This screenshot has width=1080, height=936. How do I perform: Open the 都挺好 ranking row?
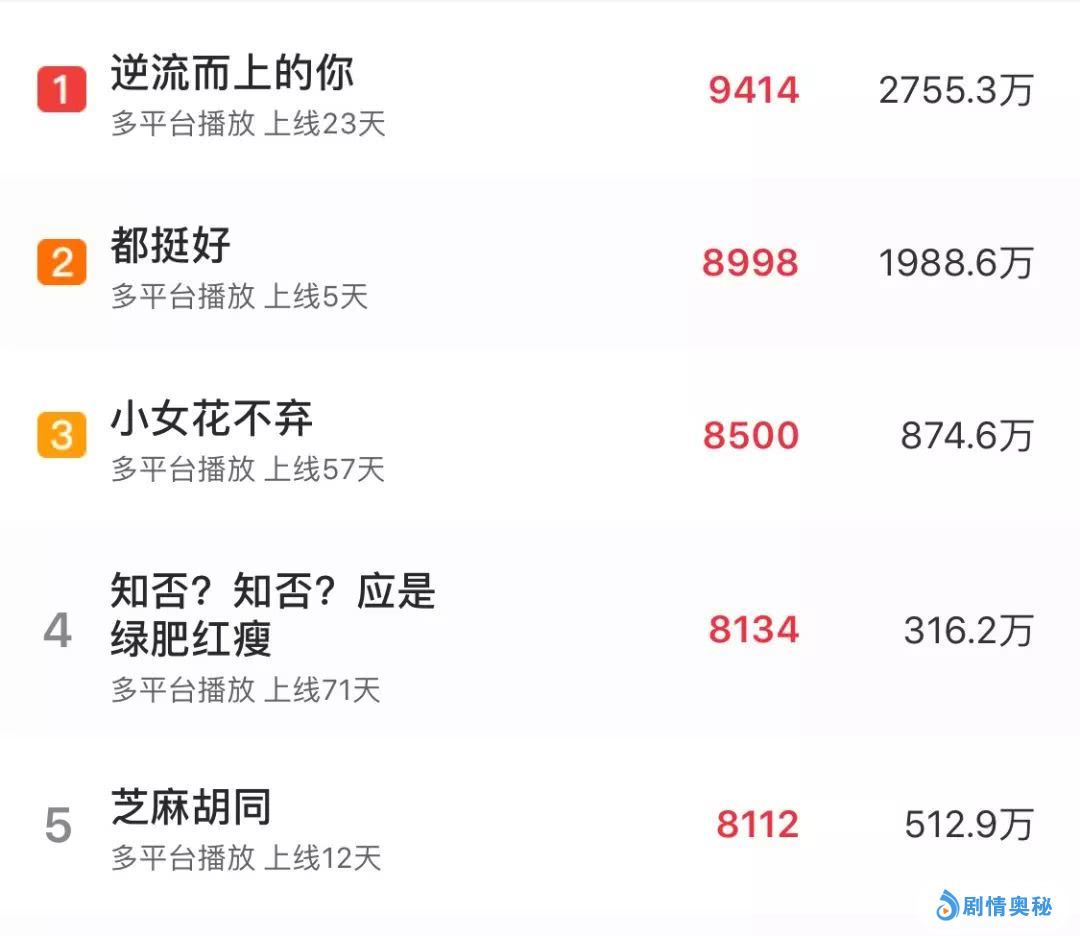tap(171, 246)
